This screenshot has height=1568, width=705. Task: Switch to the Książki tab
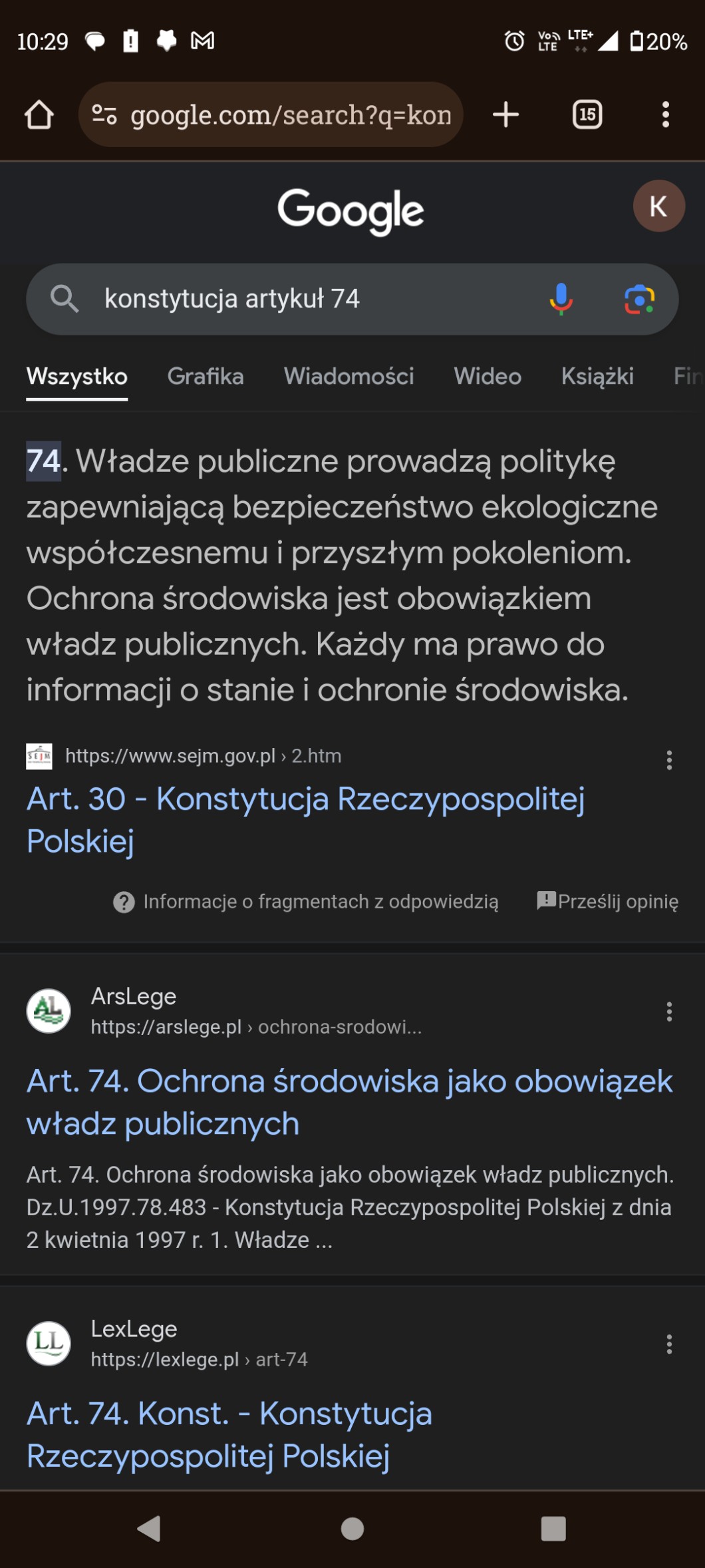597,376
